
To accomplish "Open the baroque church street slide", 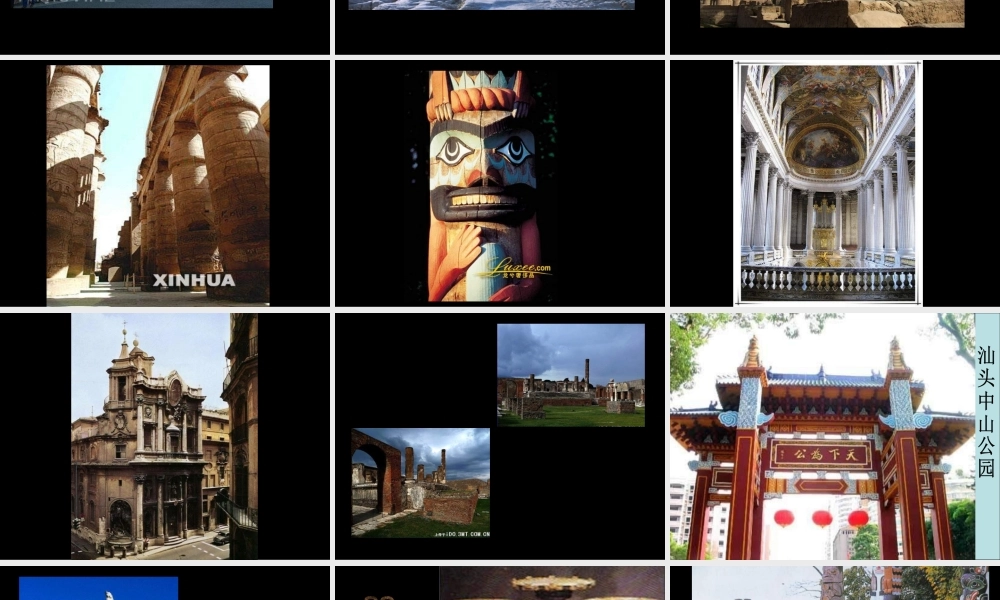I will tap(165, 436).
